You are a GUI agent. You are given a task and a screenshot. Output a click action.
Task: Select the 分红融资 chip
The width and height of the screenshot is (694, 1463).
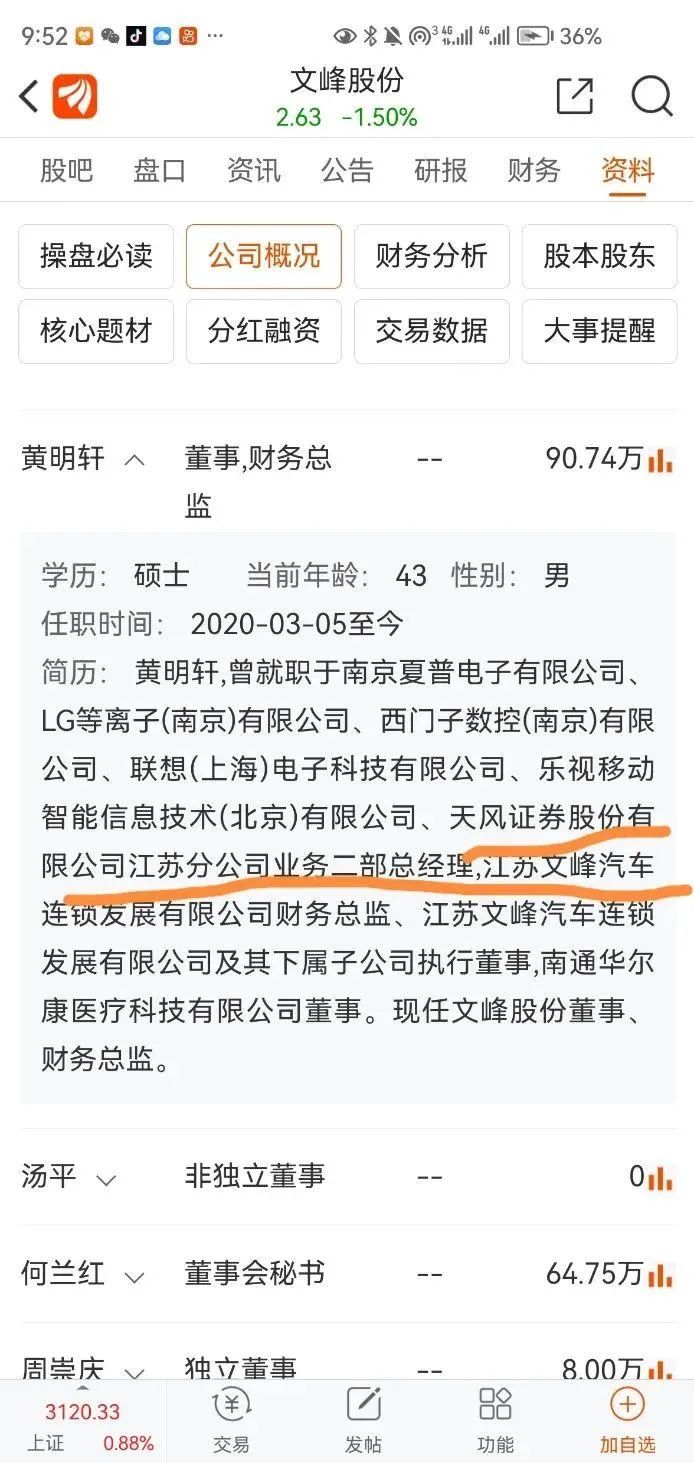(x=263, y=331)
